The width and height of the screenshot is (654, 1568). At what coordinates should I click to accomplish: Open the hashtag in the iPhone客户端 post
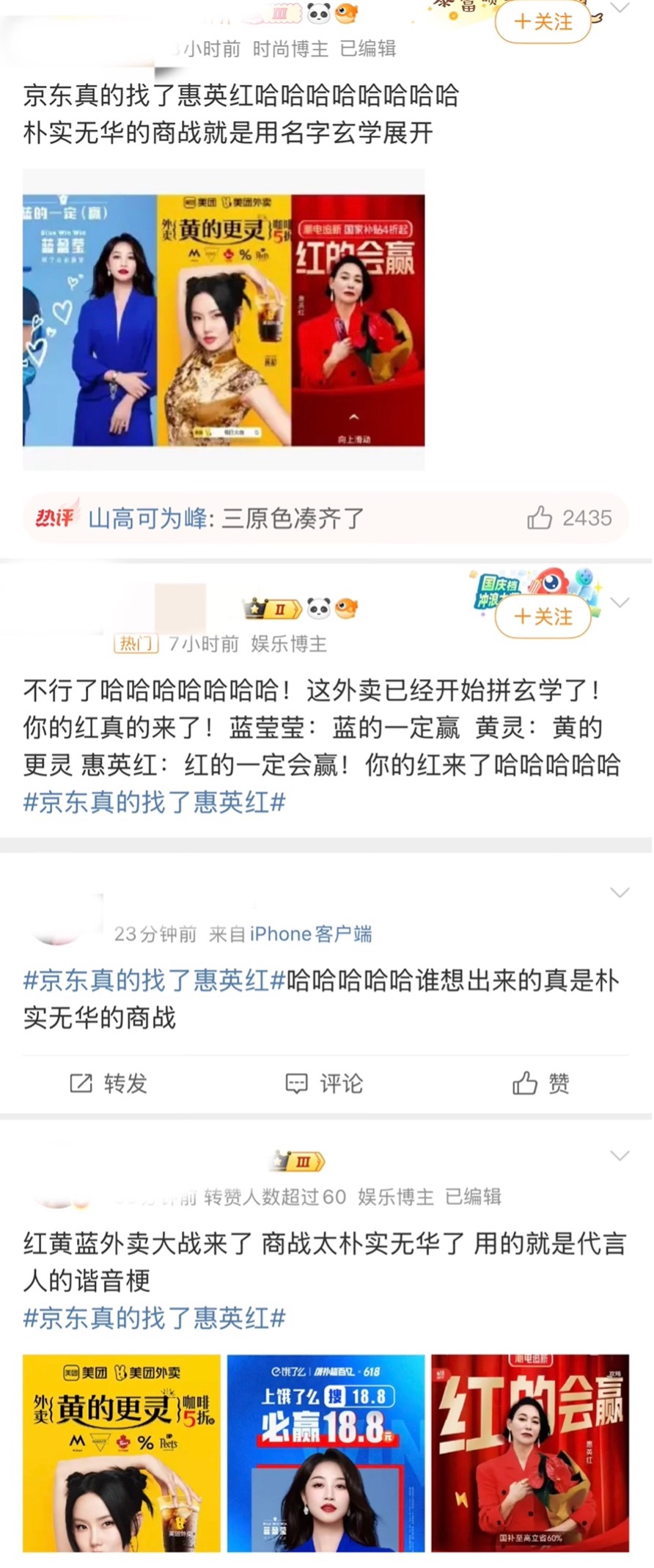point(154,981)
